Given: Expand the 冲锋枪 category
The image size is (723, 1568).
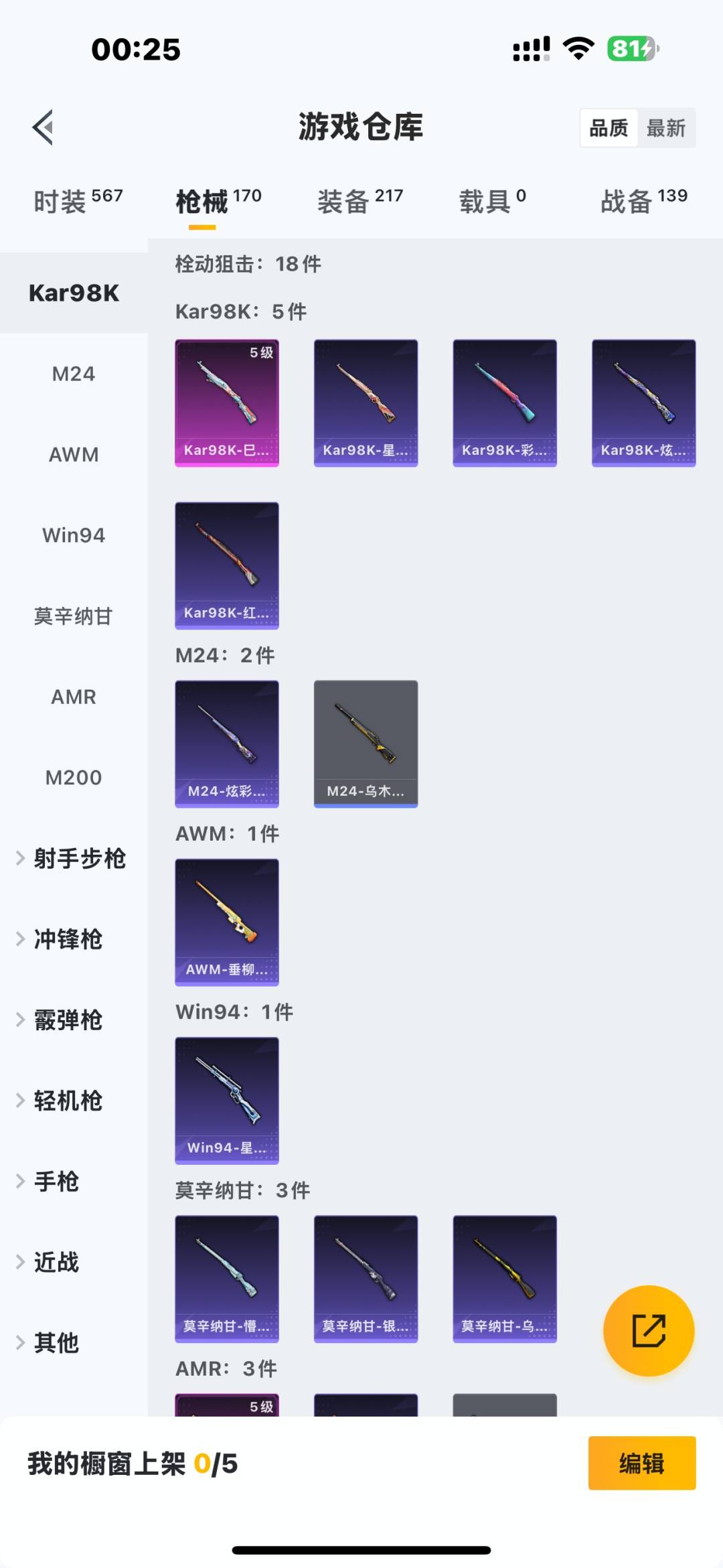Looking at the screenshot, I should 67,940.
